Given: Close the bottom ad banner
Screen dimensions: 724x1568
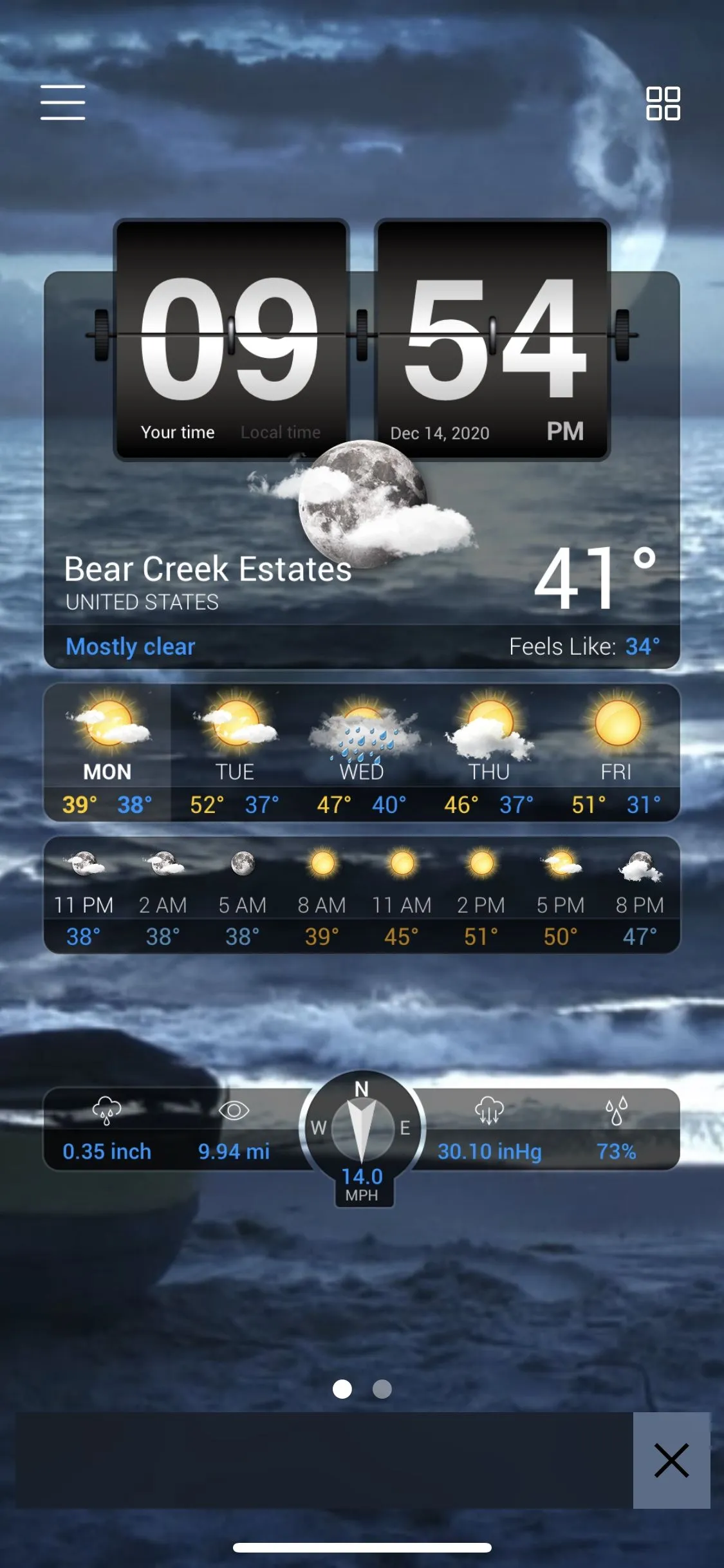Looking at the screenshot, I should tap(671, 1460).
